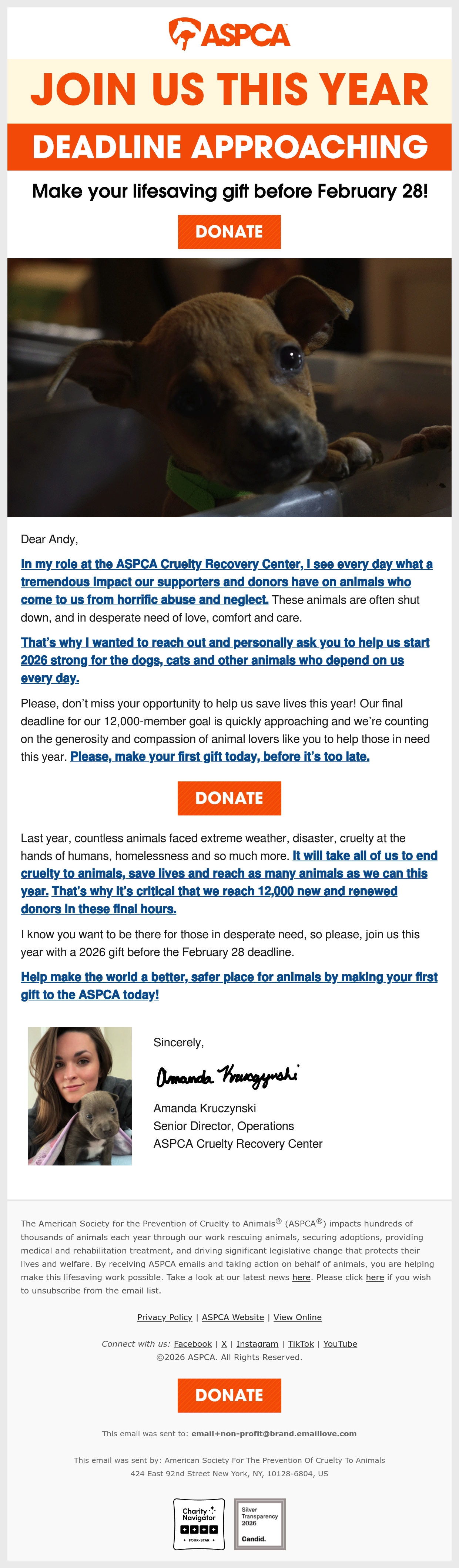Screen dimensions: 459x1568
Task: Open the 'In my role at the ASPCA' link
Action: pyautogui.click(x=227, y=582)
